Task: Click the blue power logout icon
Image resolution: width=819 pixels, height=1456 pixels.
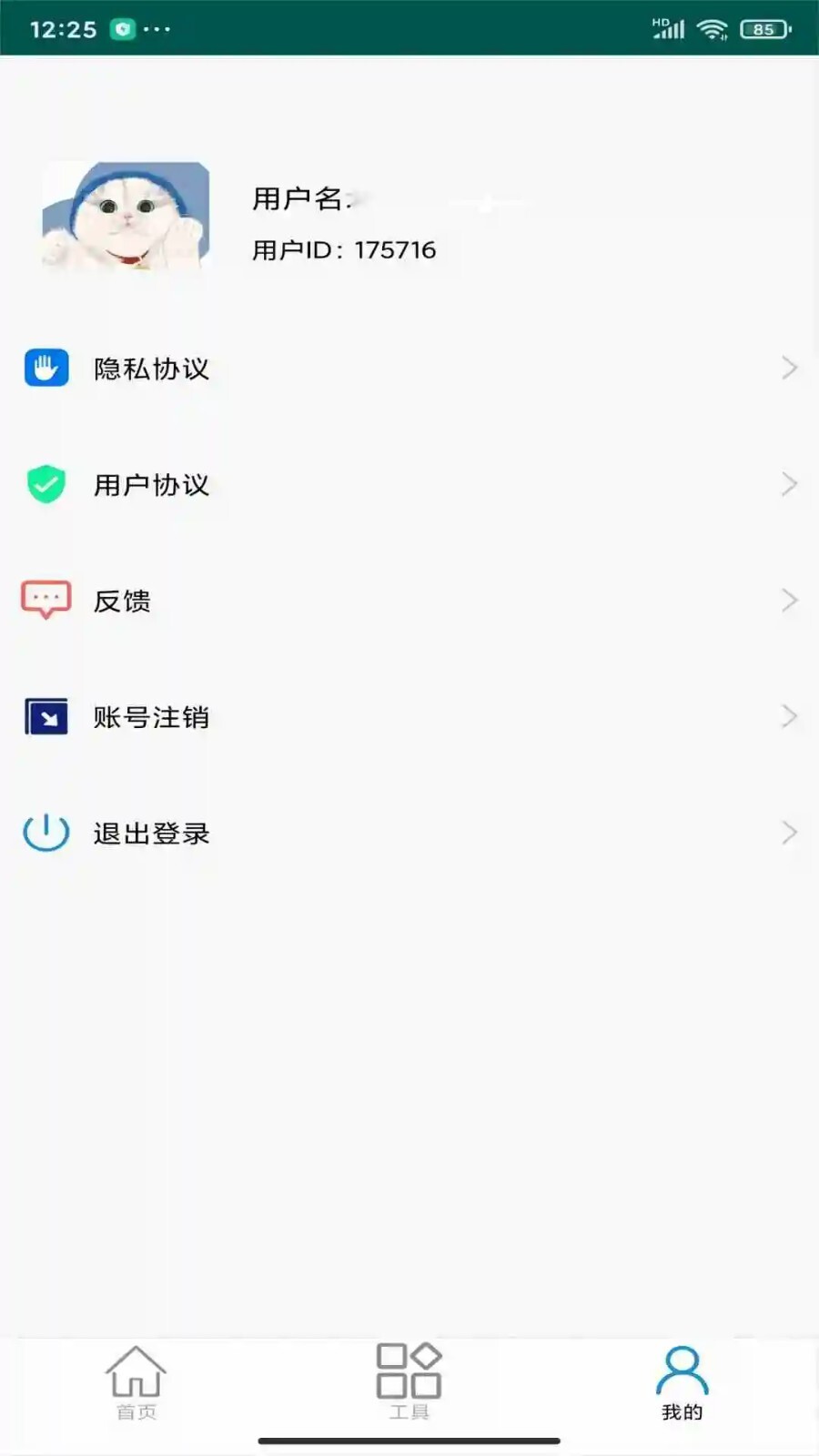Action: tap(45, 831)
